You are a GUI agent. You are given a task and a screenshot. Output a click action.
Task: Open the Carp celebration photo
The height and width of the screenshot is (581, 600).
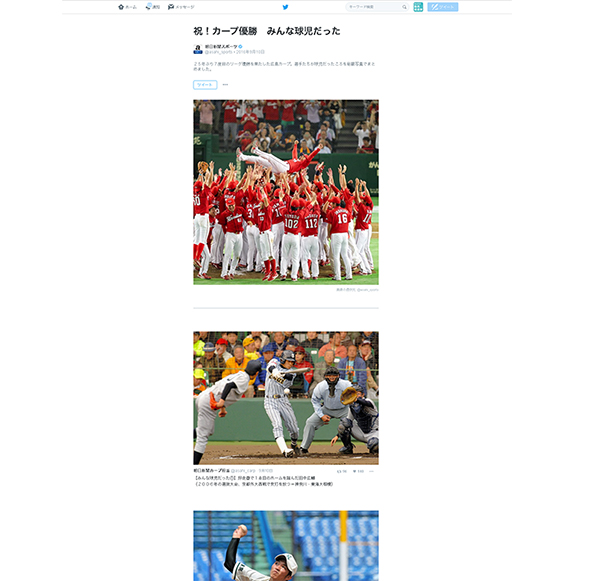coord(285,192)
